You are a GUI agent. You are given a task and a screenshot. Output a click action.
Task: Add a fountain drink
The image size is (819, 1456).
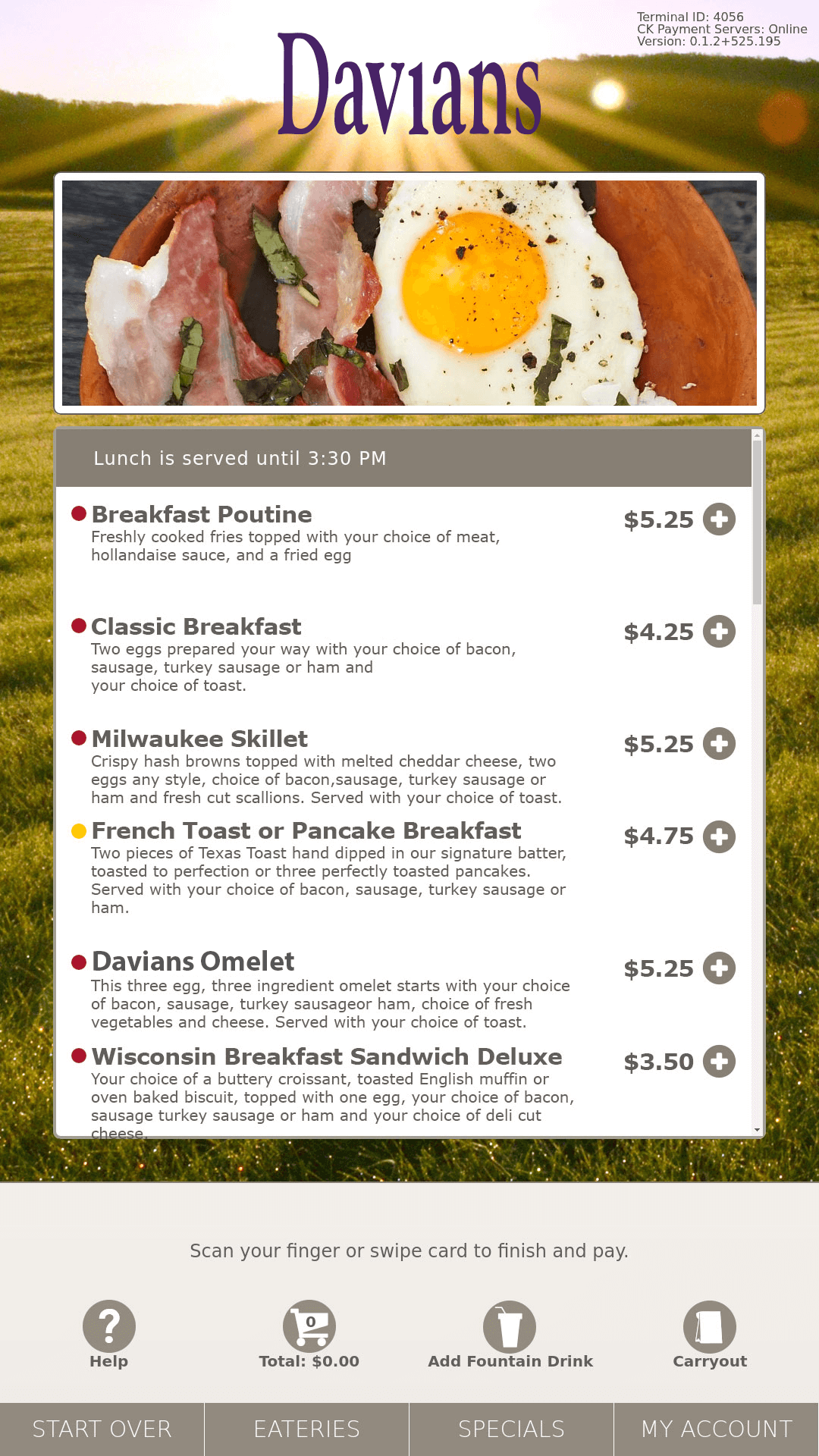(x=510, y=1335)
